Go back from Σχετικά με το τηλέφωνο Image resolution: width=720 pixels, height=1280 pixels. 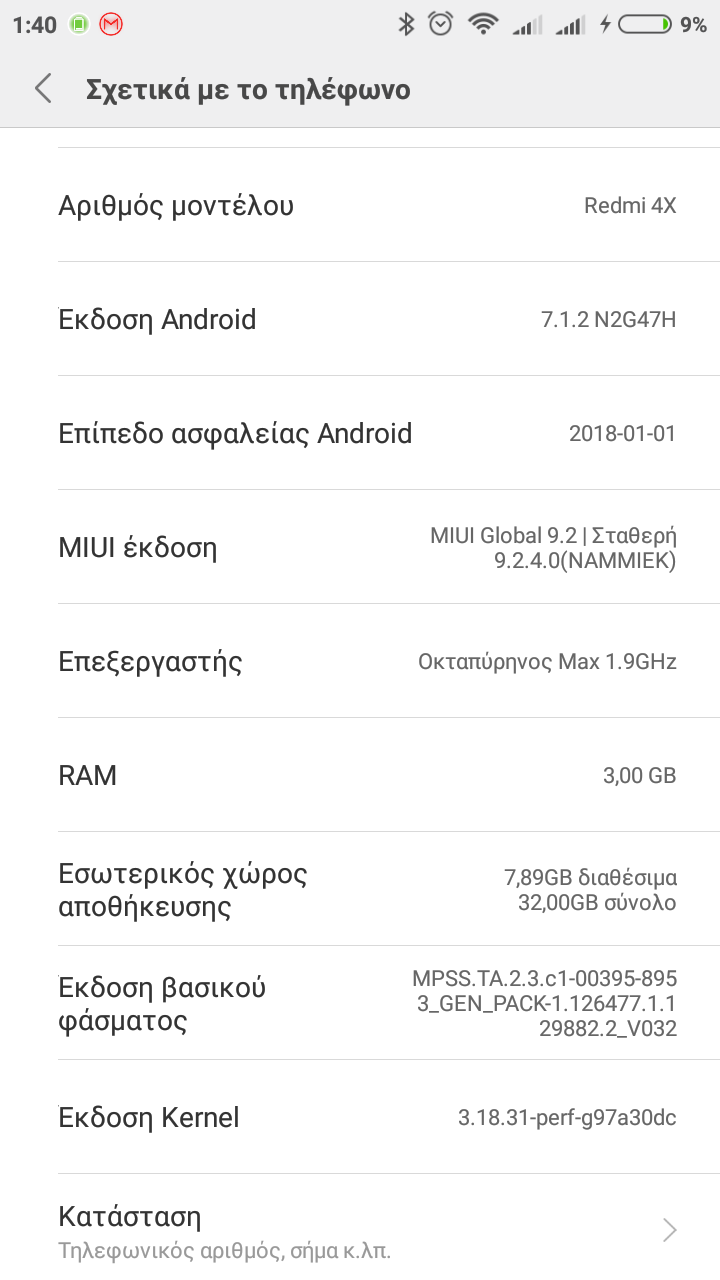[43, 89]
